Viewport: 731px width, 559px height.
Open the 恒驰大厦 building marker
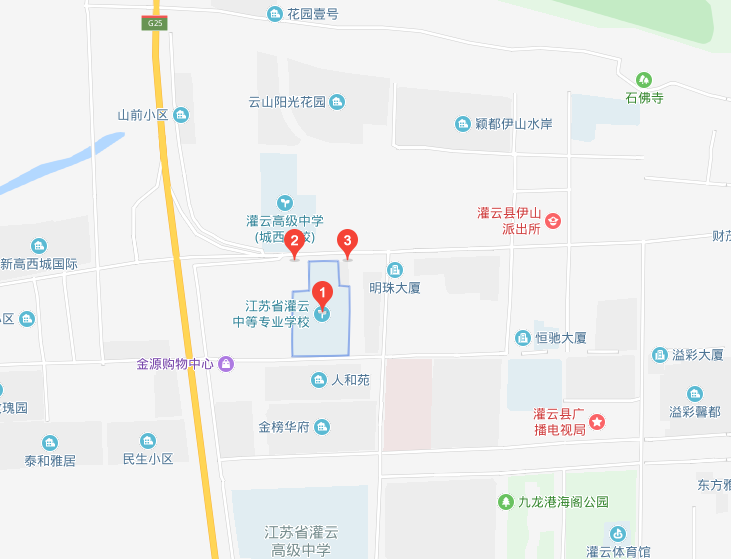point(522,338)
